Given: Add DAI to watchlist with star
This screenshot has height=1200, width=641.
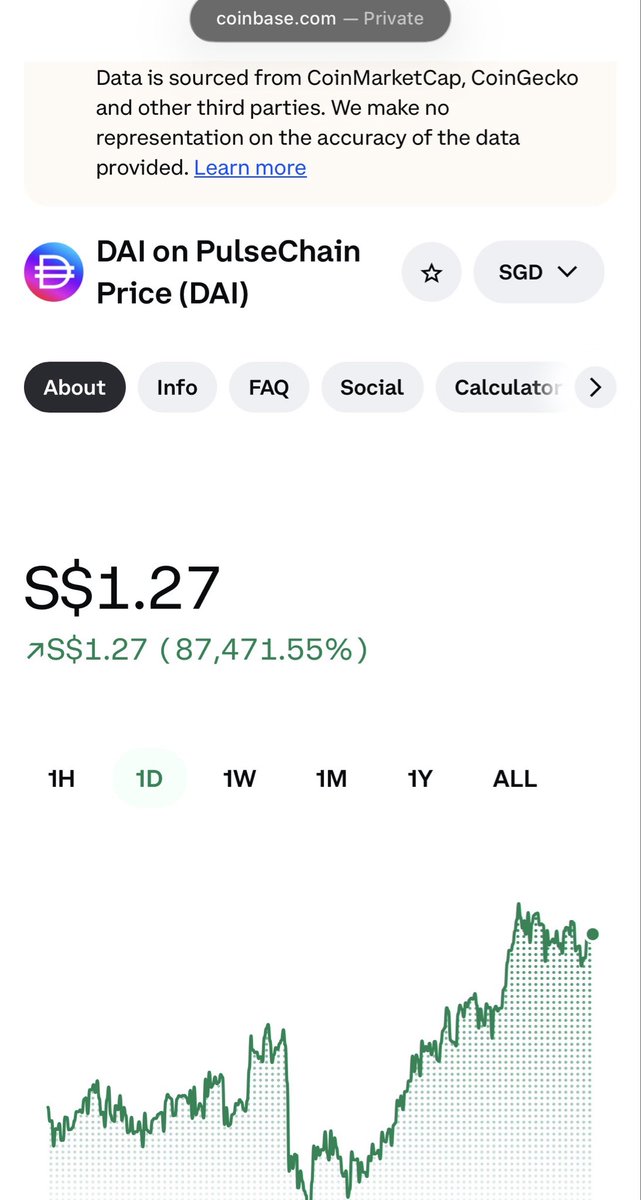Looking at the screenshot, I should (x=431, y=272).
